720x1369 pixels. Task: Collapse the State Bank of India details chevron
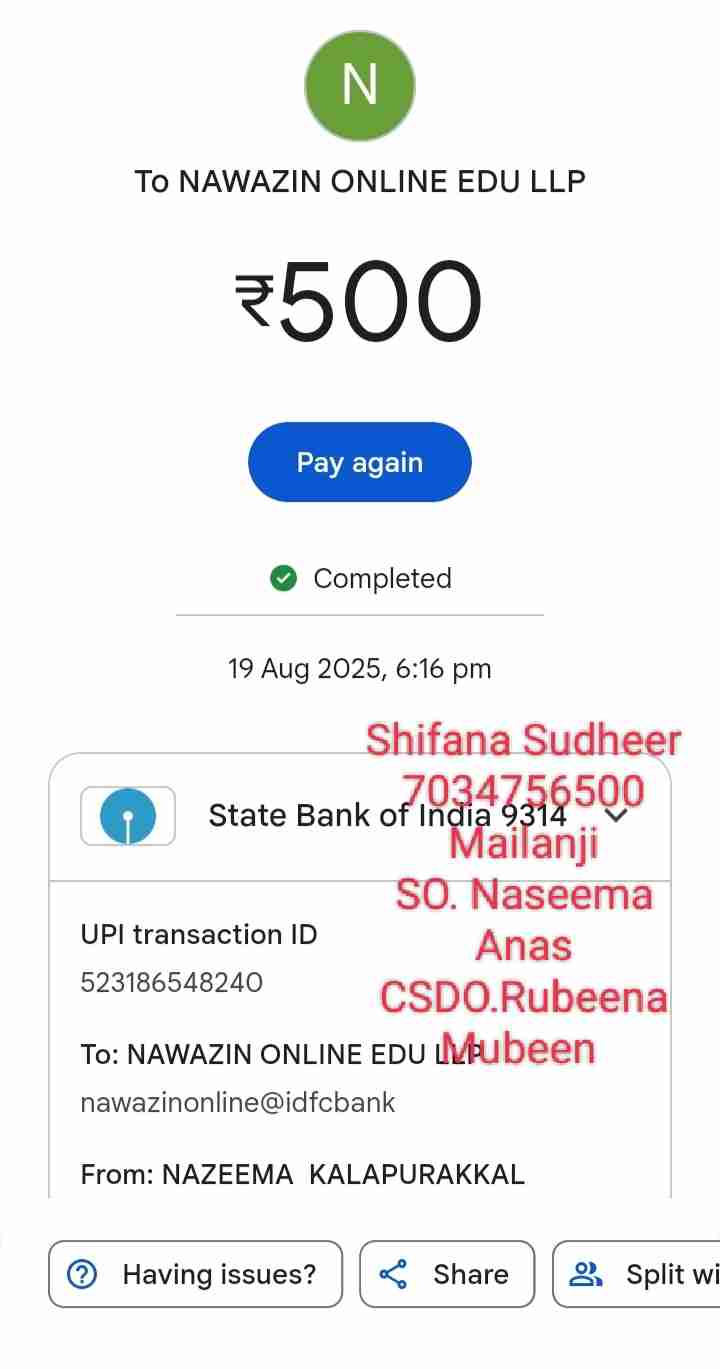tap(617, 815)
